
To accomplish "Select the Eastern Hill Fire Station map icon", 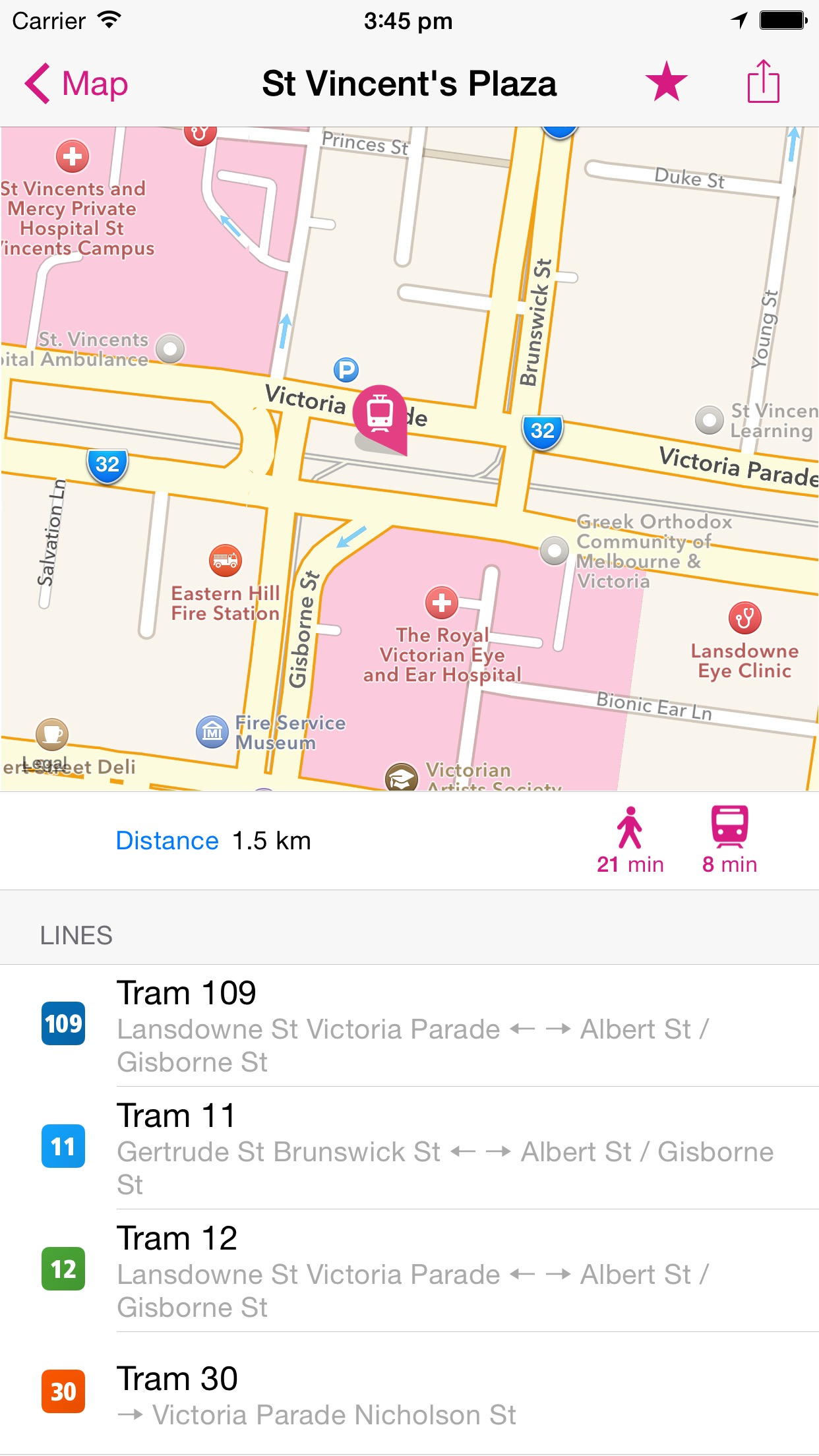I will coord(224,561).
